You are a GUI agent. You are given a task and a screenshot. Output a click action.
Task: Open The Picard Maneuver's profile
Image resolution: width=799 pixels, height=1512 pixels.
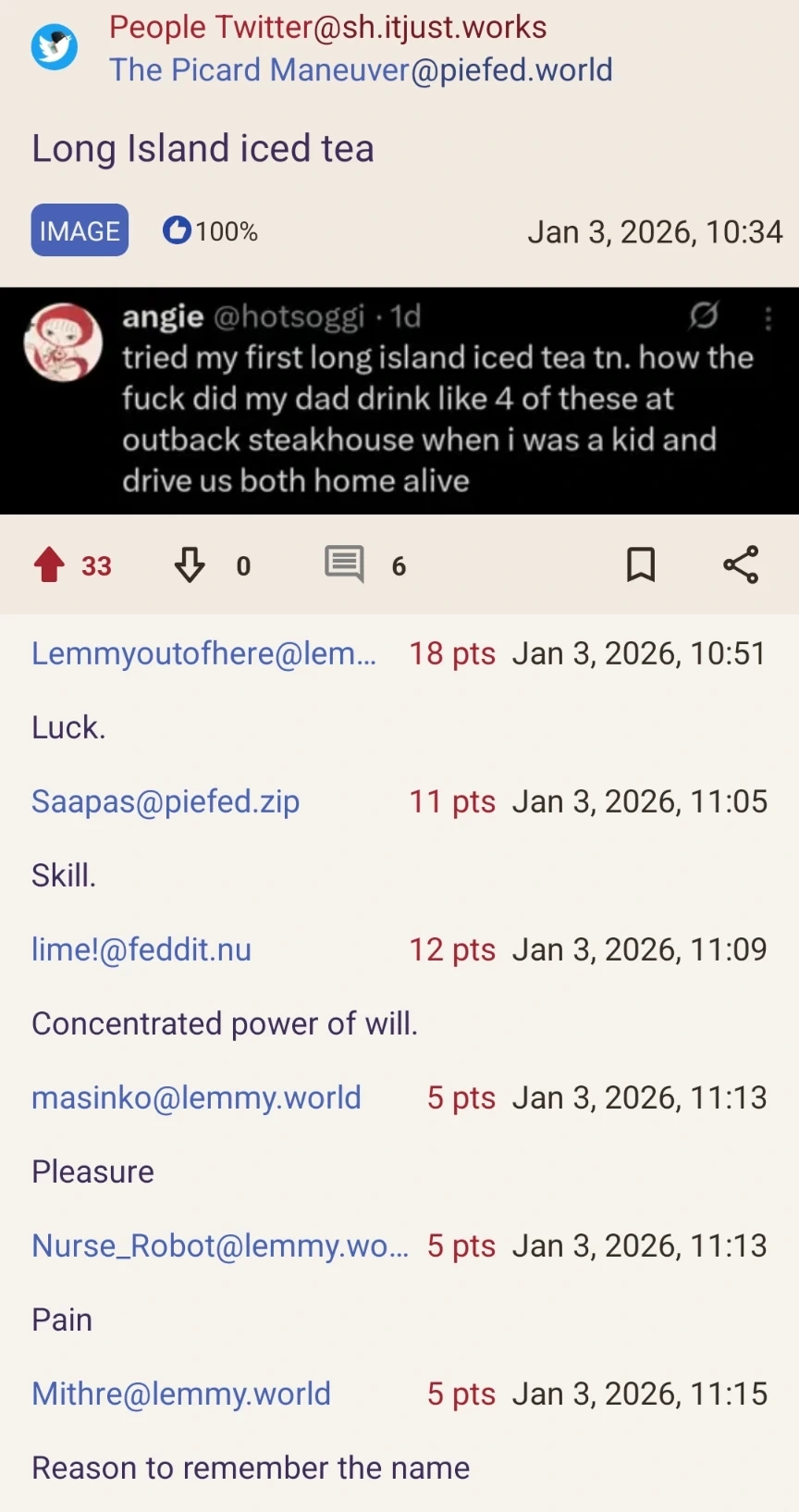361,70
